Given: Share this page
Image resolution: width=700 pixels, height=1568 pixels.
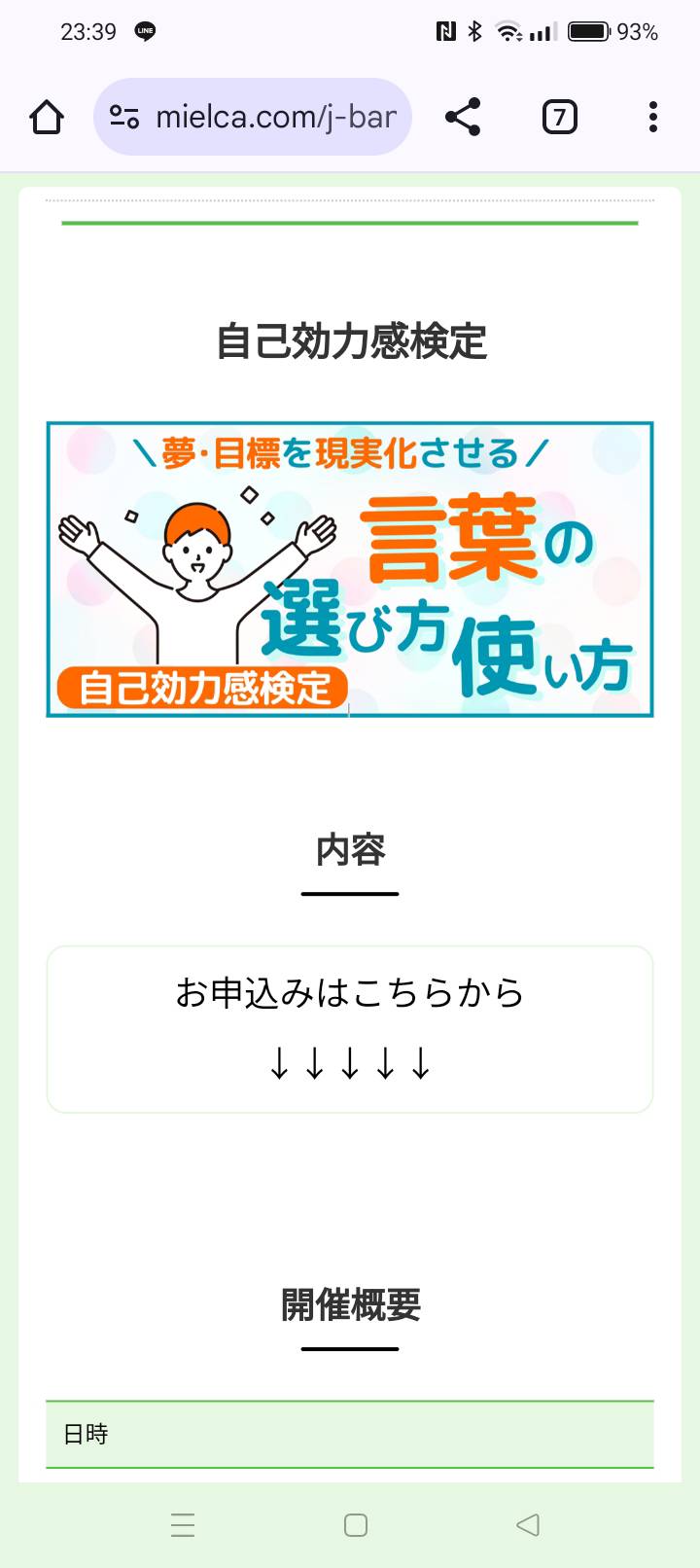Looking at the screenshot, I should (x=463, y=117).
